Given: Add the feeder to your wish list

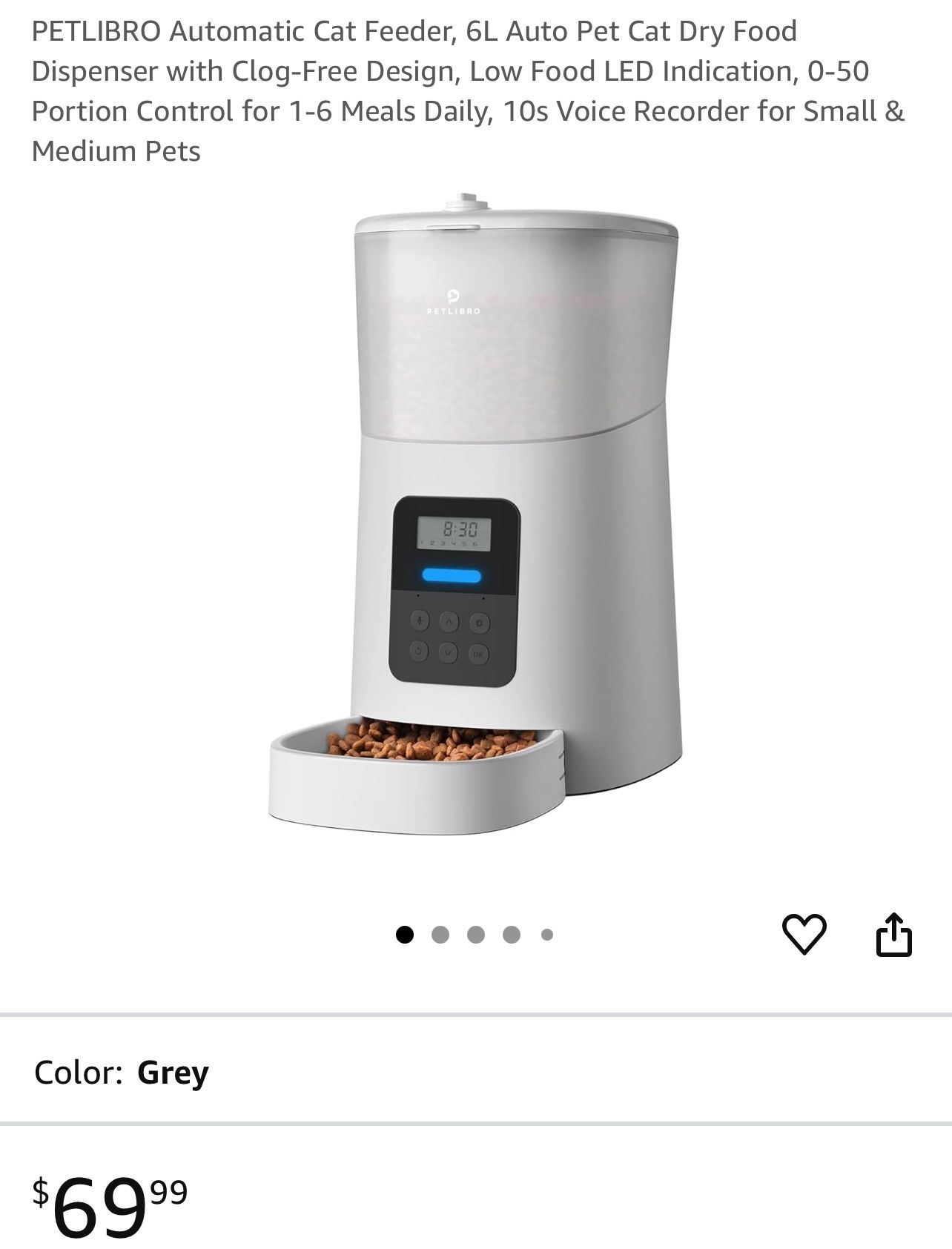Looking at the screenshot, I should point(804,934).
